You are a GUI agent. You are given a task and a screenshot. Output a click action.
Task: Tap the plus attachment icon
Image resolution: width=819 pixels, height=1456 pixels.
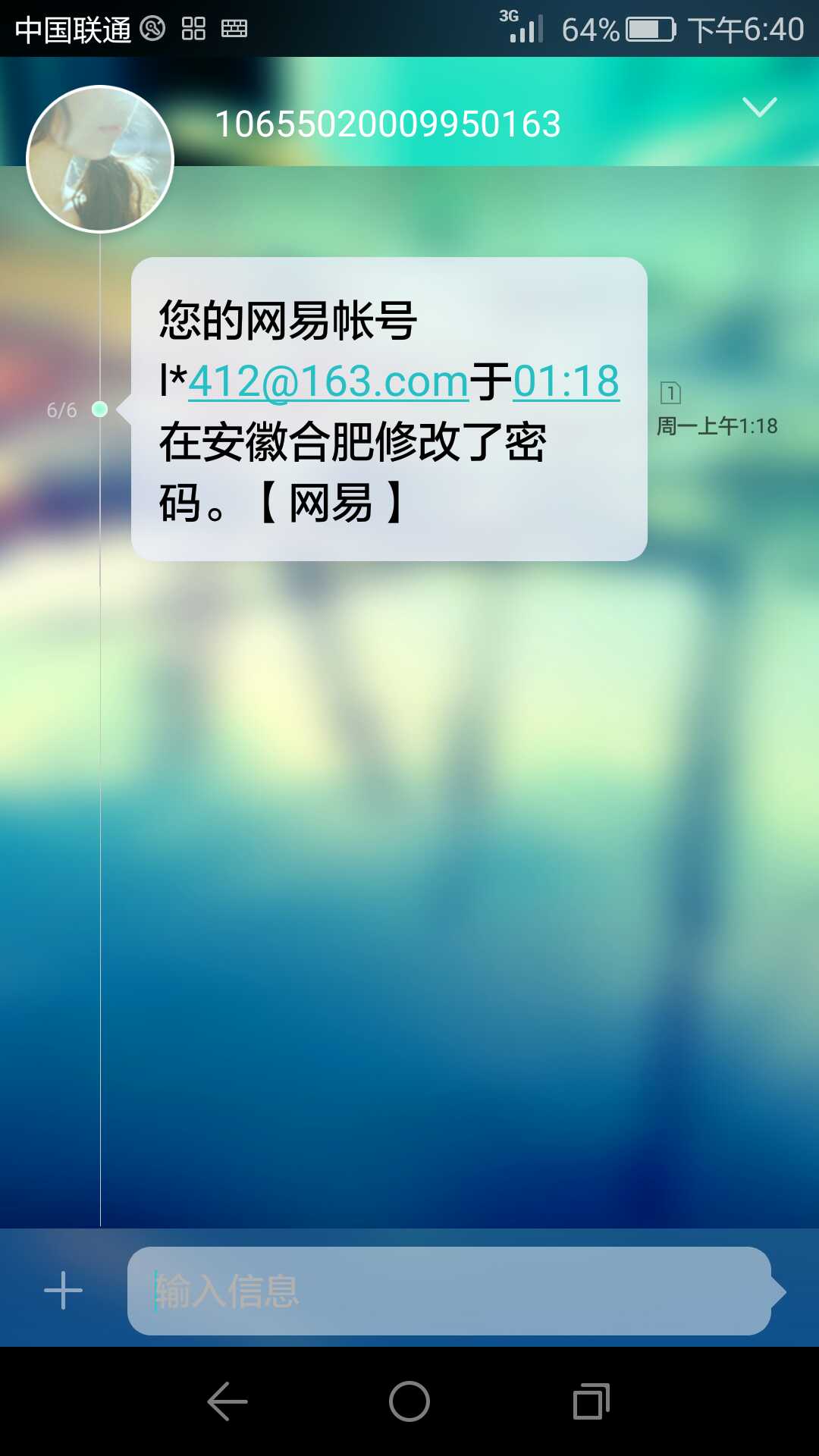click(x=63, y=1291)
